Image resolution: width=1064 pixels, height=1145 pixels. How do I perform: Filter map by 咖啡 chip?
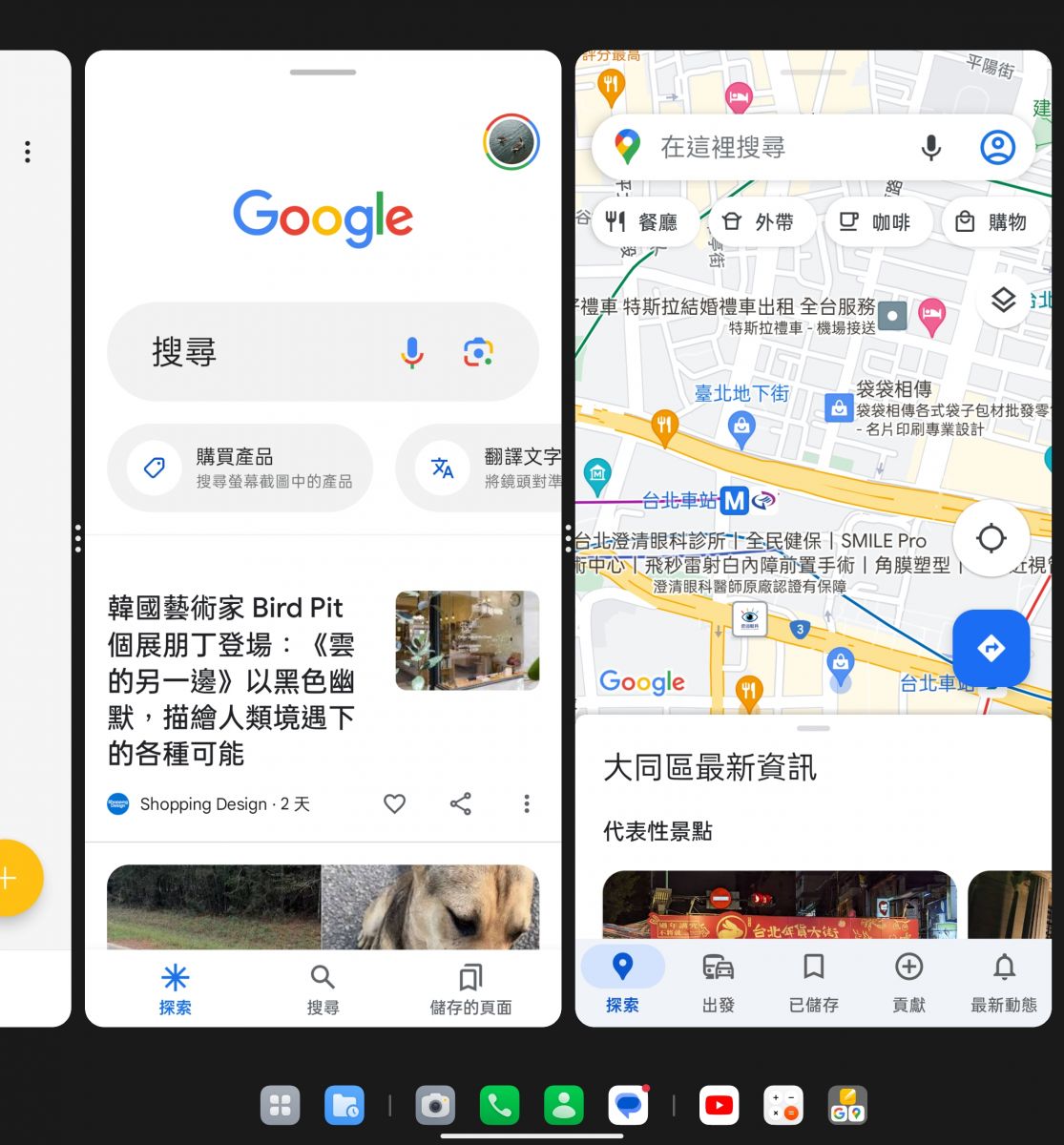875,222
